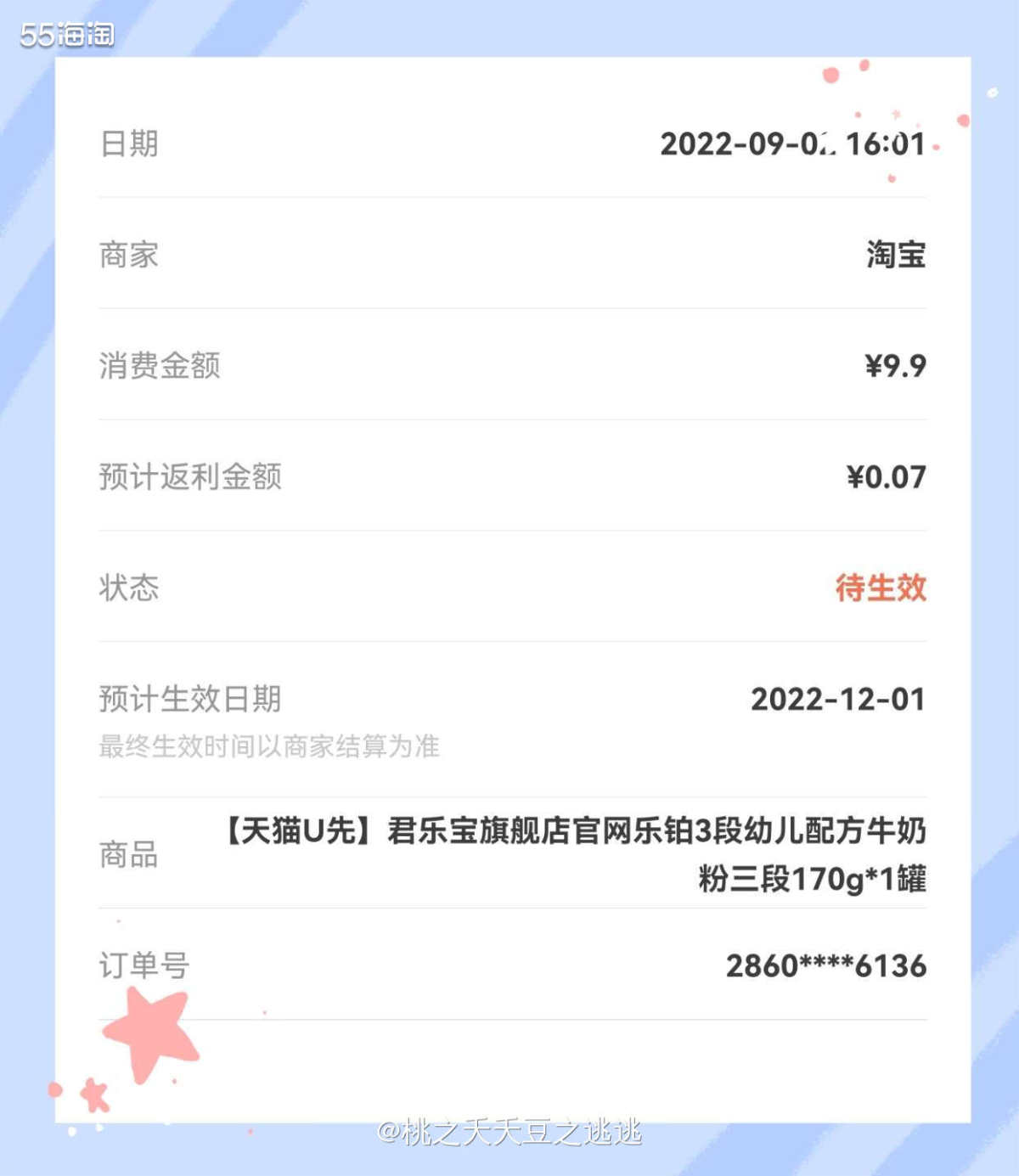Click the 最终生效时间以商家结算为准 note
1019x1176 pixels.
coord(273,745)
